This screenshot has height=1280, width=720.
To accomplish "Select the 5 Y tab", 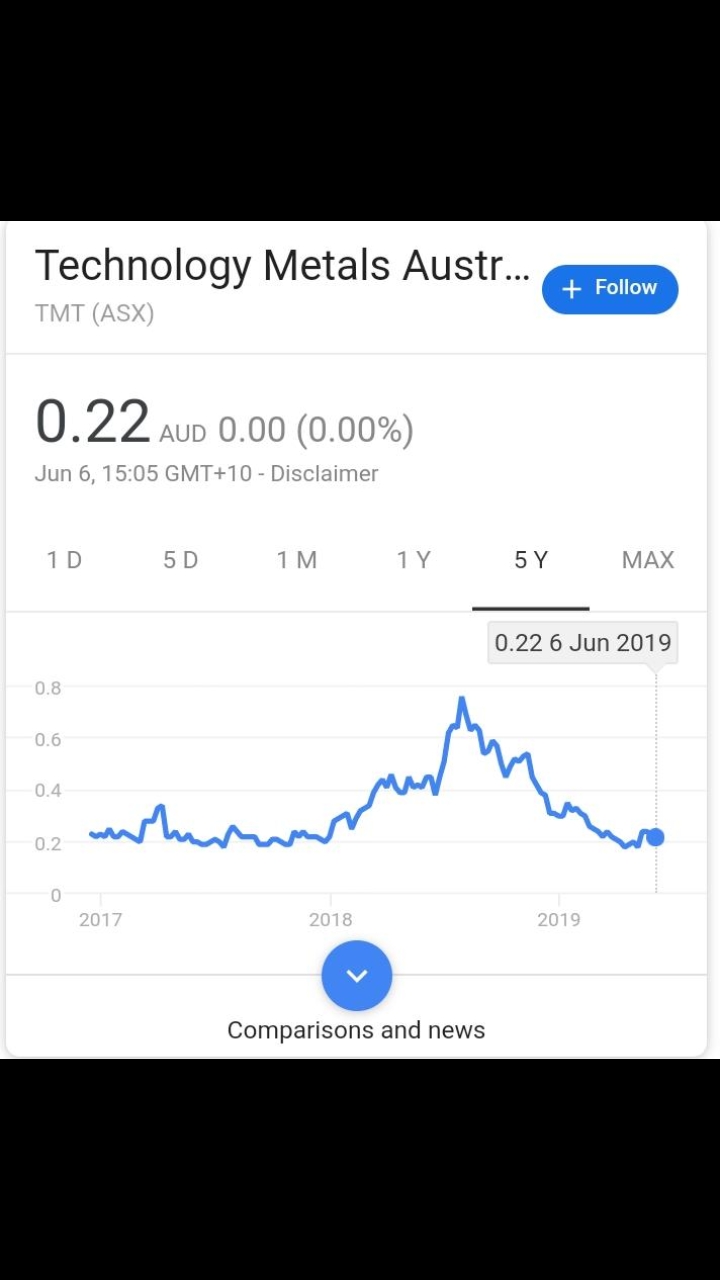I will pos(531,560).
